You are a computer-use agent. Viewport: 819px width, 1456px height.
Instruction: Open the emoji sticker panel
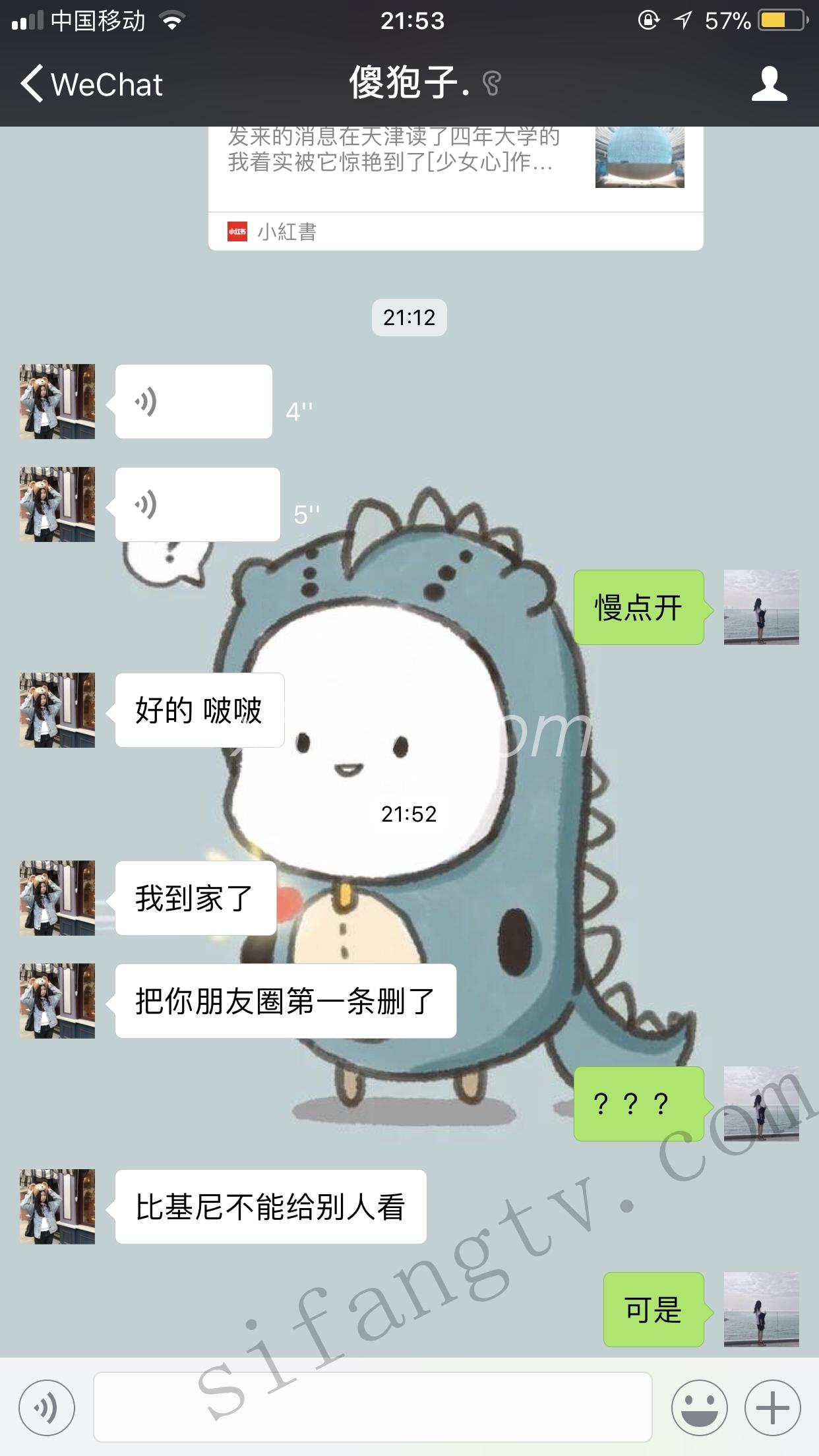click(699, 1407)
